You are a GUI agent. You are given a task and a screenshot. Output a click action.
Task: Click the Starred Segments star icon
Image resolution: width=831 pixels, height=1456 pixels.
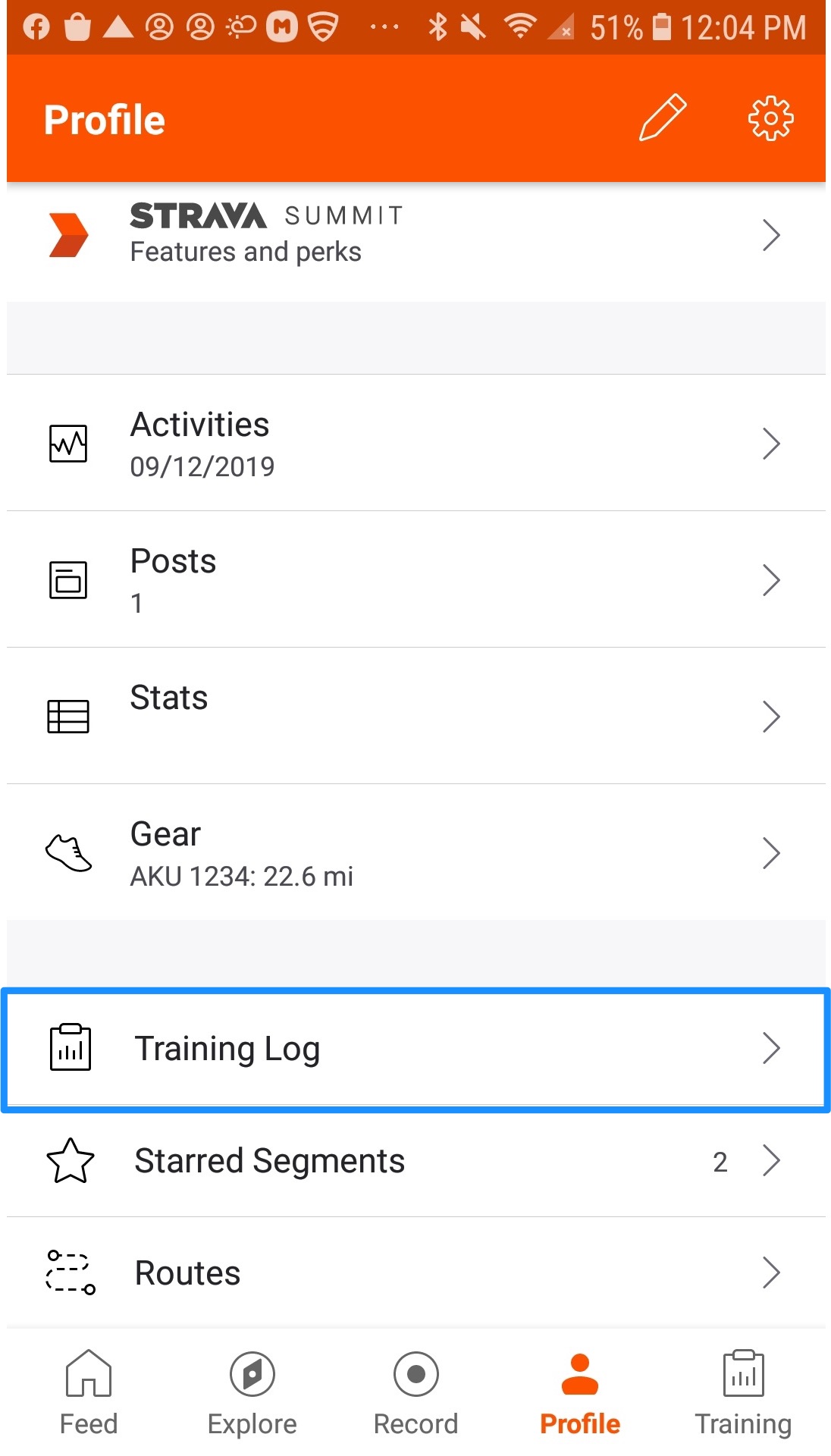click(71, 1160)
